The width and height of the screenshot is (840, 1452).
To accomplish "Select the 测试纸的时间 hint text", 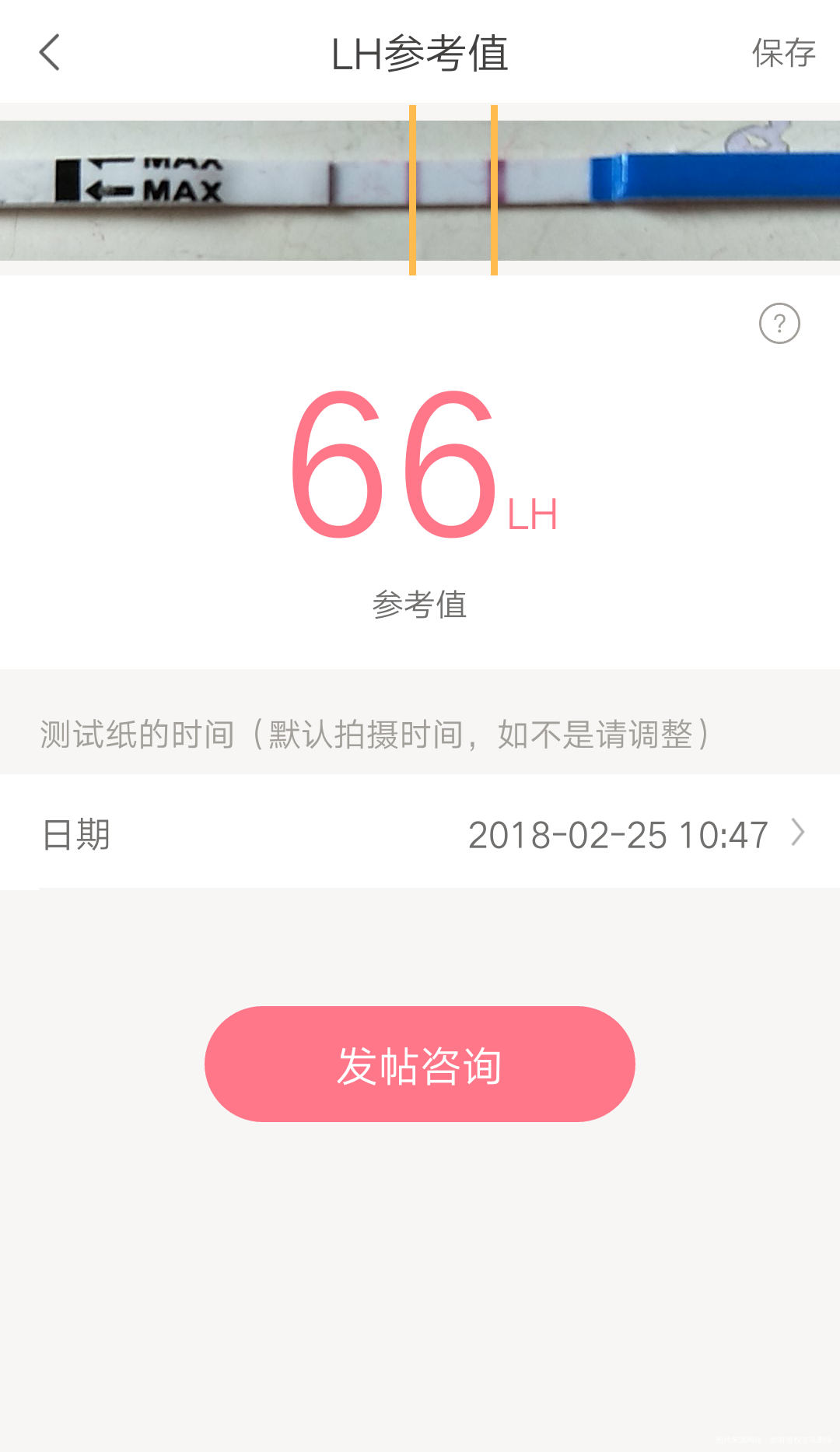I will click(373, 734).
